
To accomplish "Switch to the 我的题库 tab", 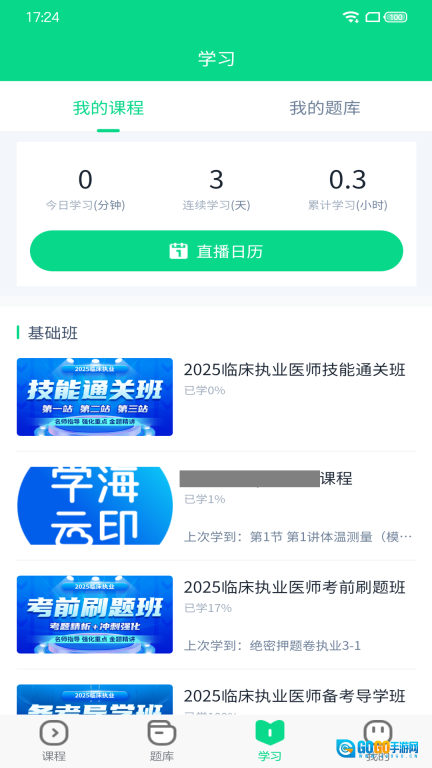I will [x=324, y=108].
